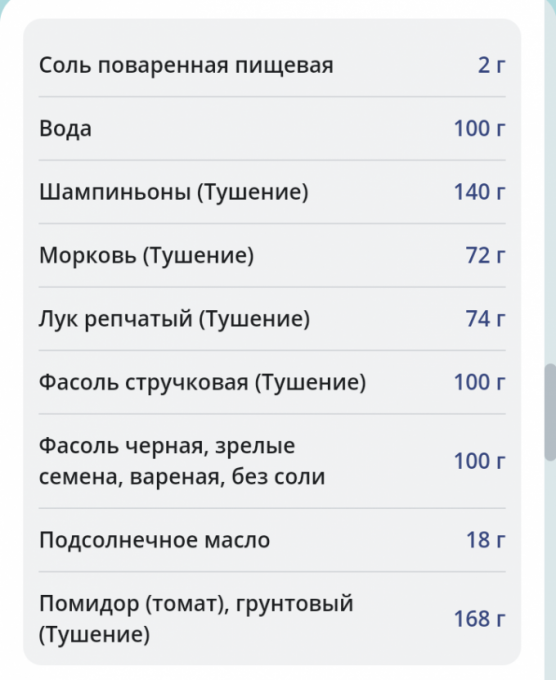Open Фасоль стручковая (Тушение) entry
This screenshot has width=556, height=680.
[x=272, y=382]
